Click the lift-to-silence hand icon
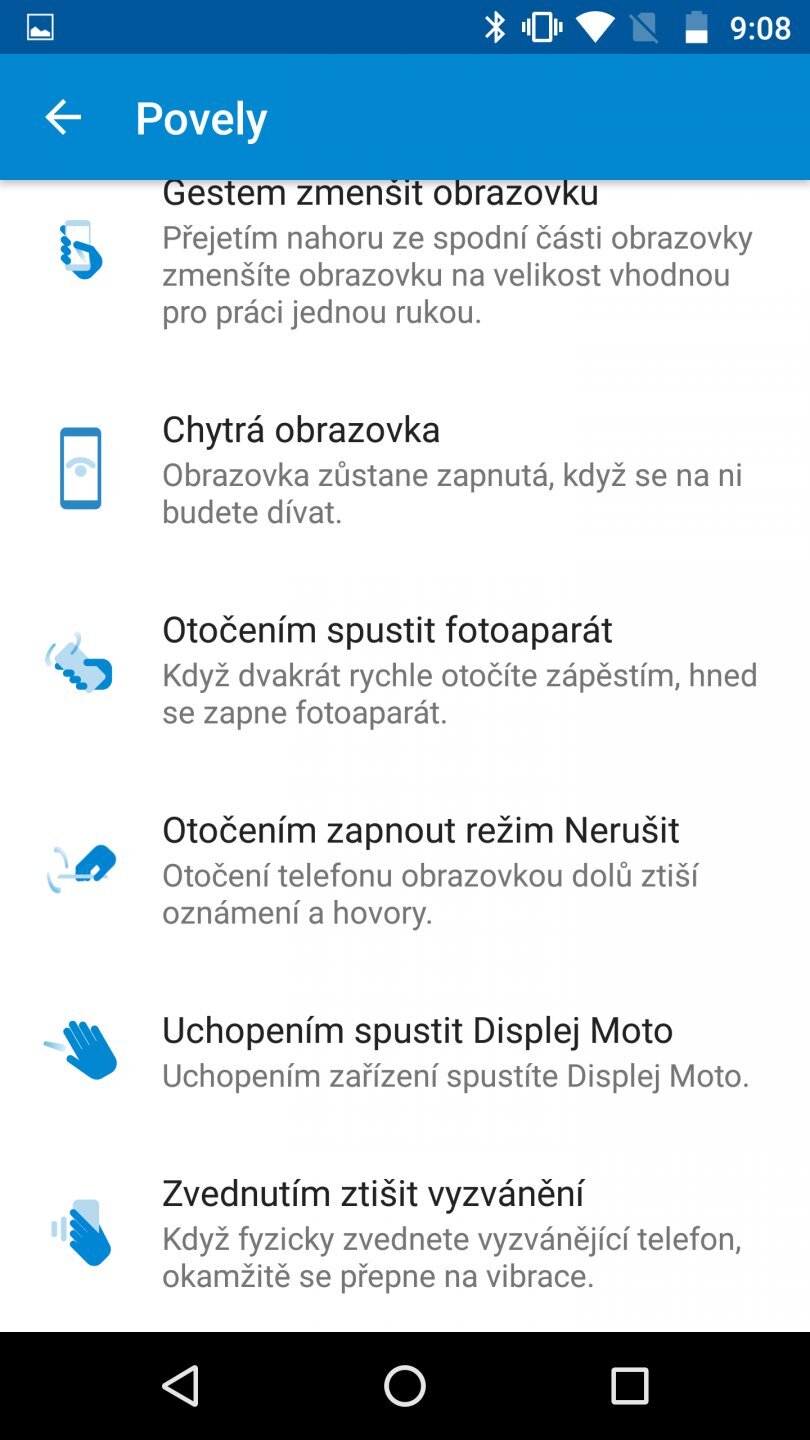The width and height of the screenshot is (810, 1440). pos(80,1230)
